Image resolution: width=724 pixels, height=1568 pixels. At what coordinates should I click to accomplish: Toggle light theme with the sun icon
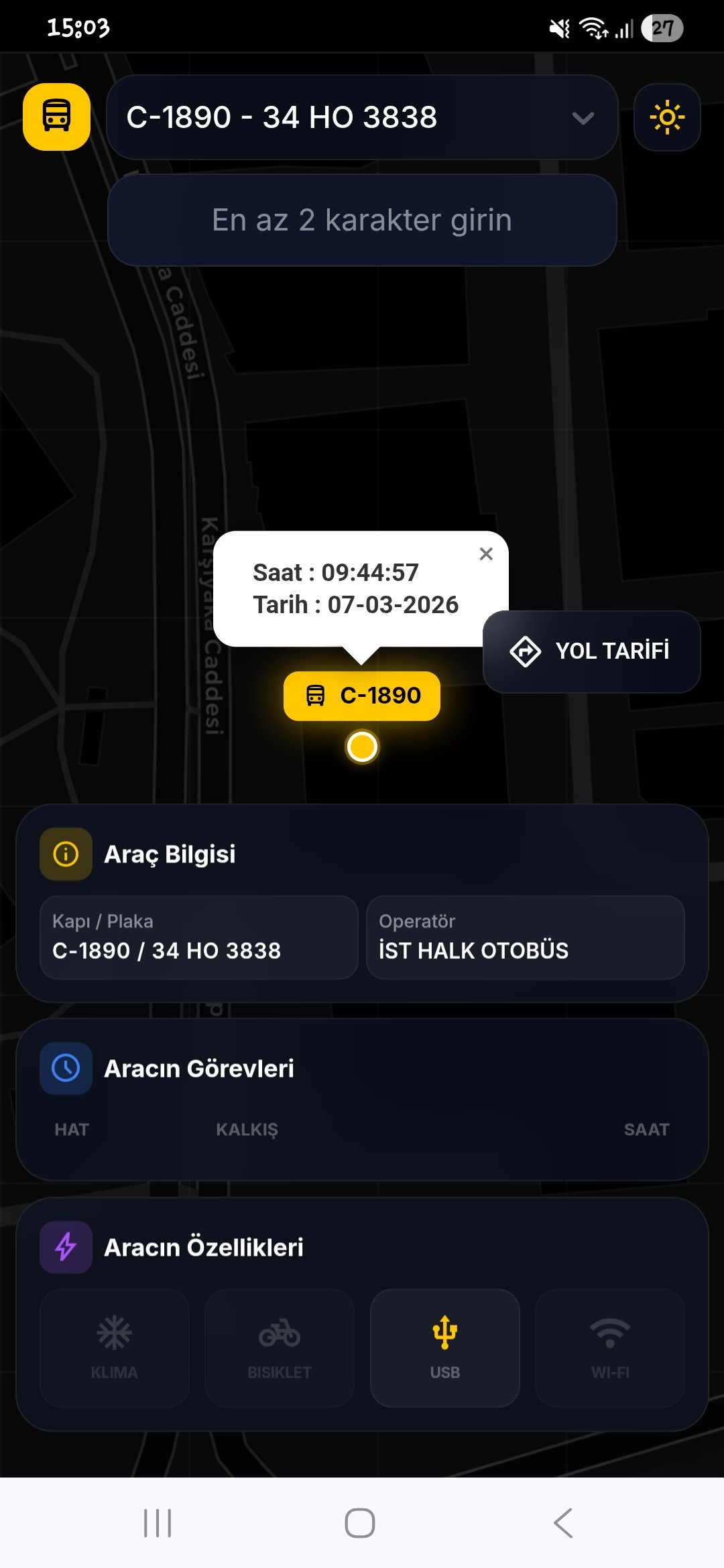tap(667, 117)
